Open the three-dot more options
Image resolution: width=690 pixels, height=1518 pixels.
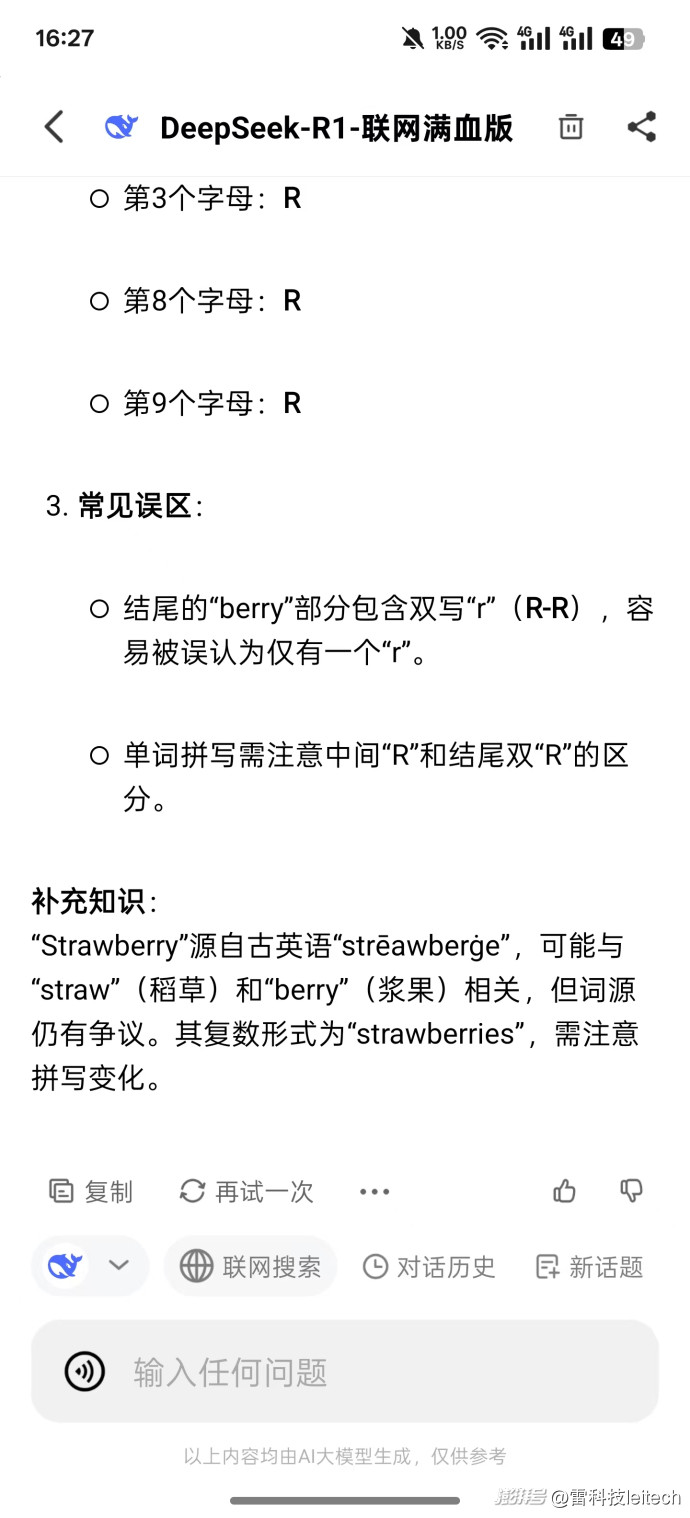[x=374, y=1191]
